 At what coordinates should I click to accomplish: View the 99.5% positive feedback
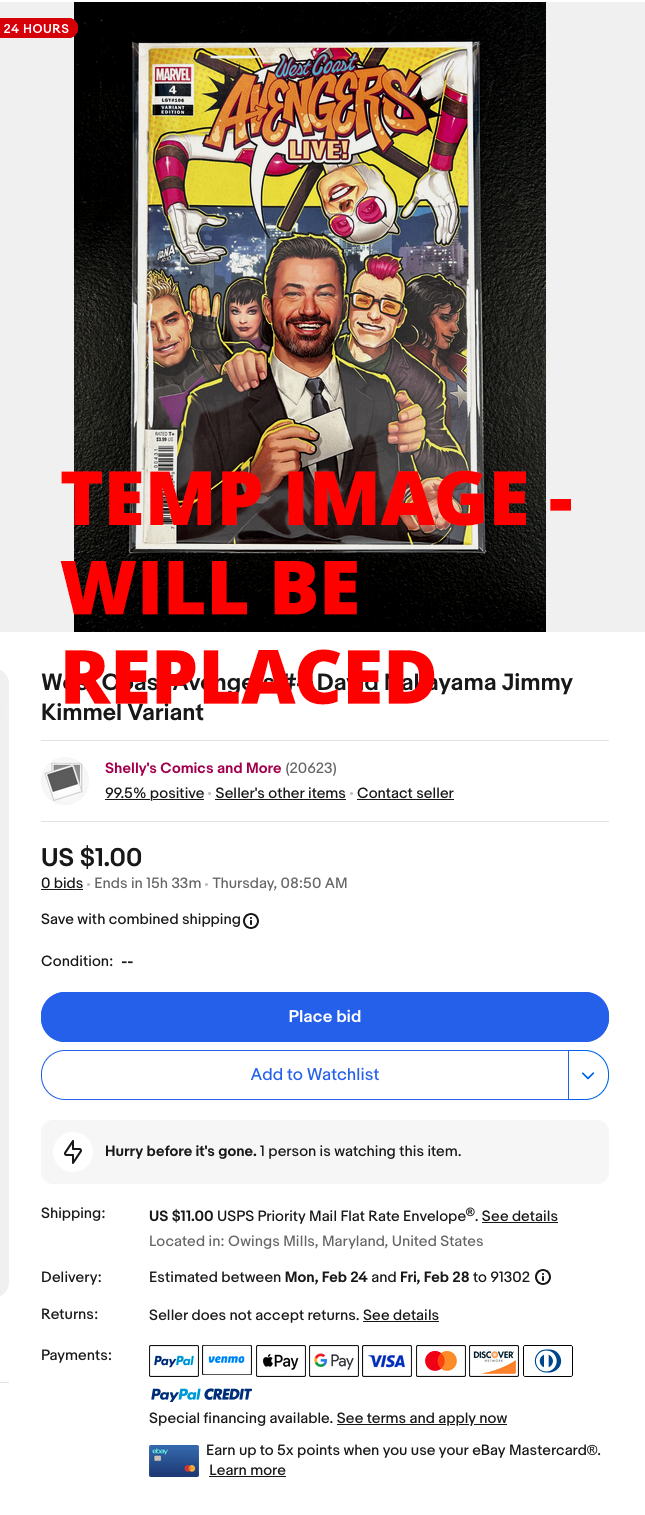154,793
